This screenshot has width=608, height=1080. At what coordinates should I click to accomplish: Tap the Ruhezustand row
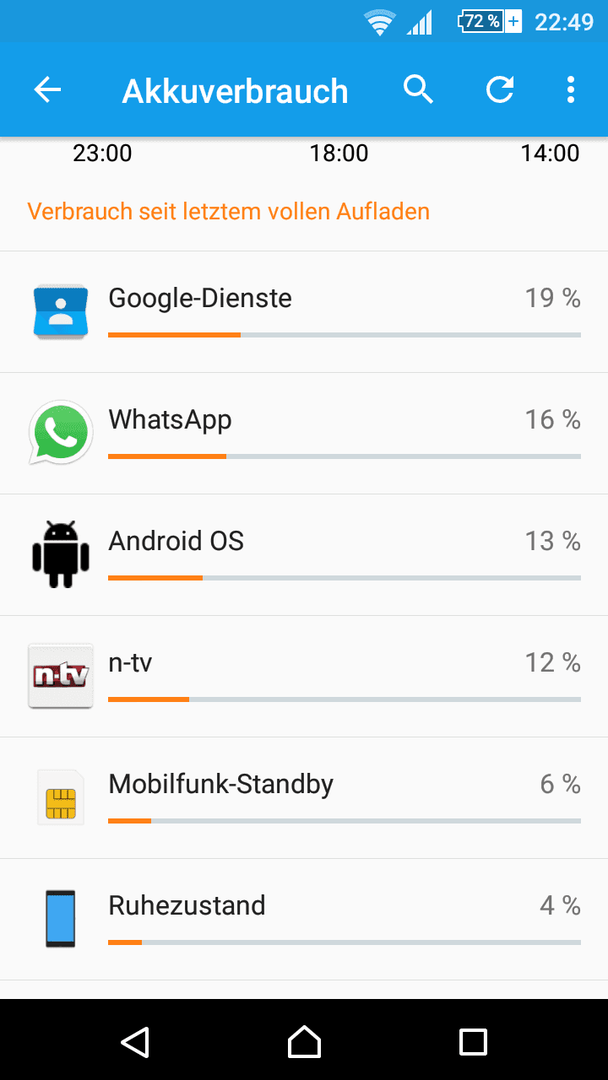click(x=304, y=919)
